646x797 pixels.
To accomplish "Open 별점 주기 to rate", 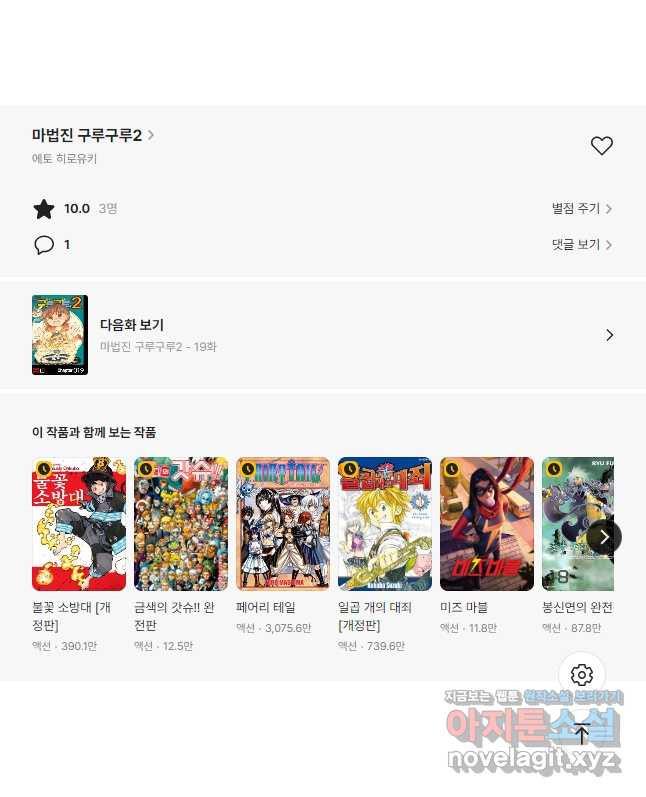I will (x=581, y=209).
